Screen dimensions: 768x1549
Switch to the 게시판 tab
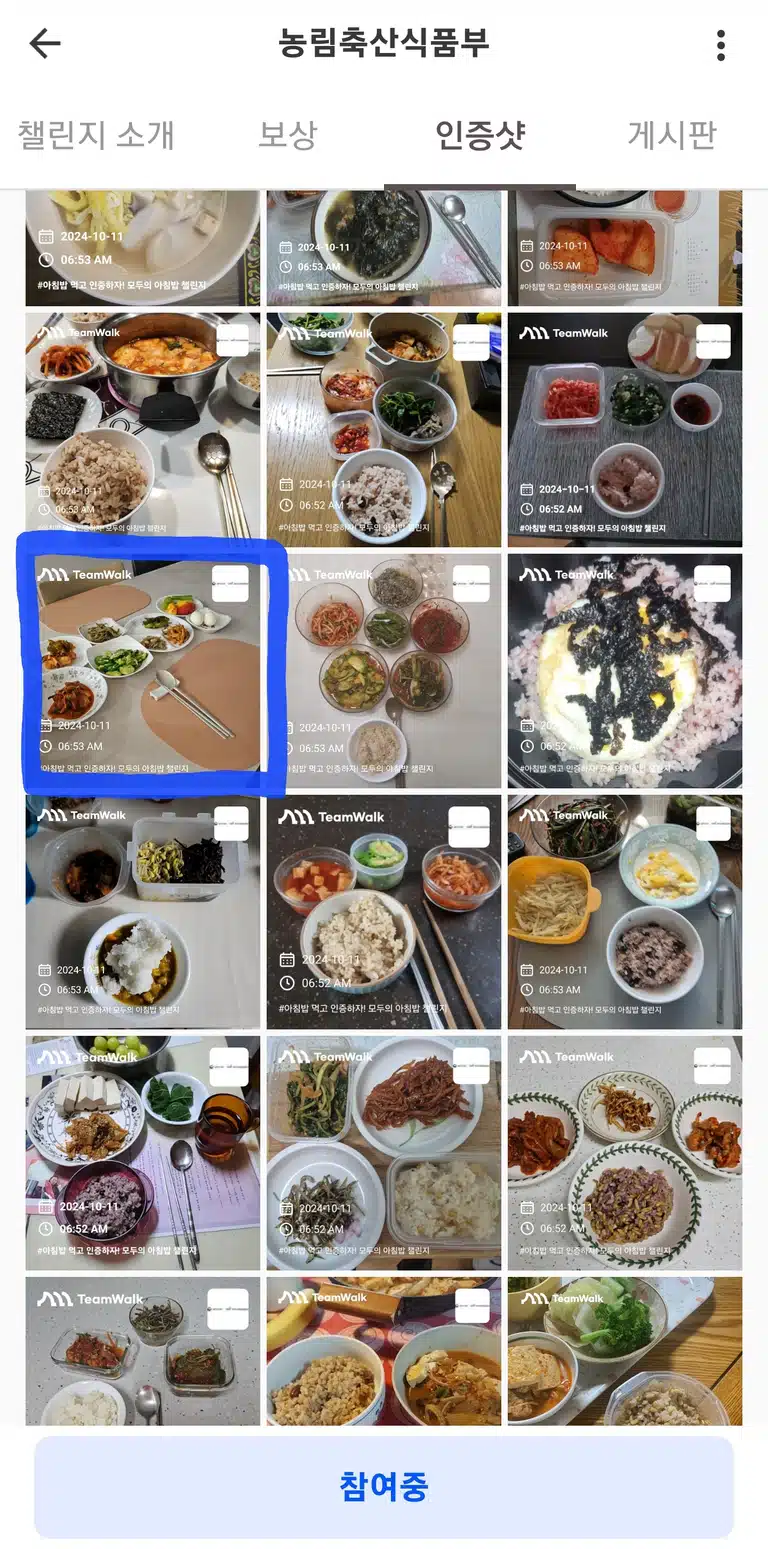click(672, 135)
